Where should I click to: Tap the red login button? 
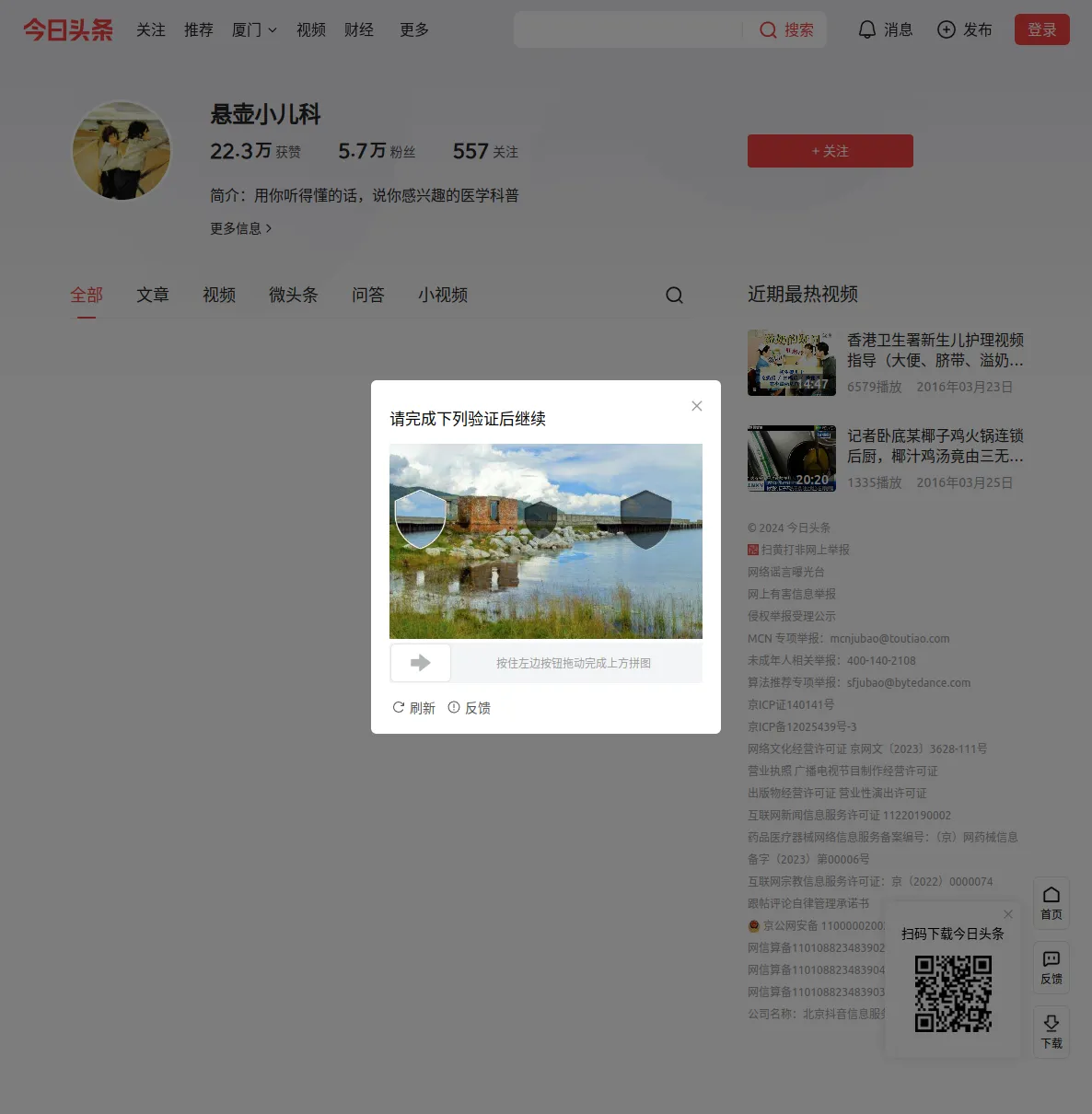(1041, 30)
